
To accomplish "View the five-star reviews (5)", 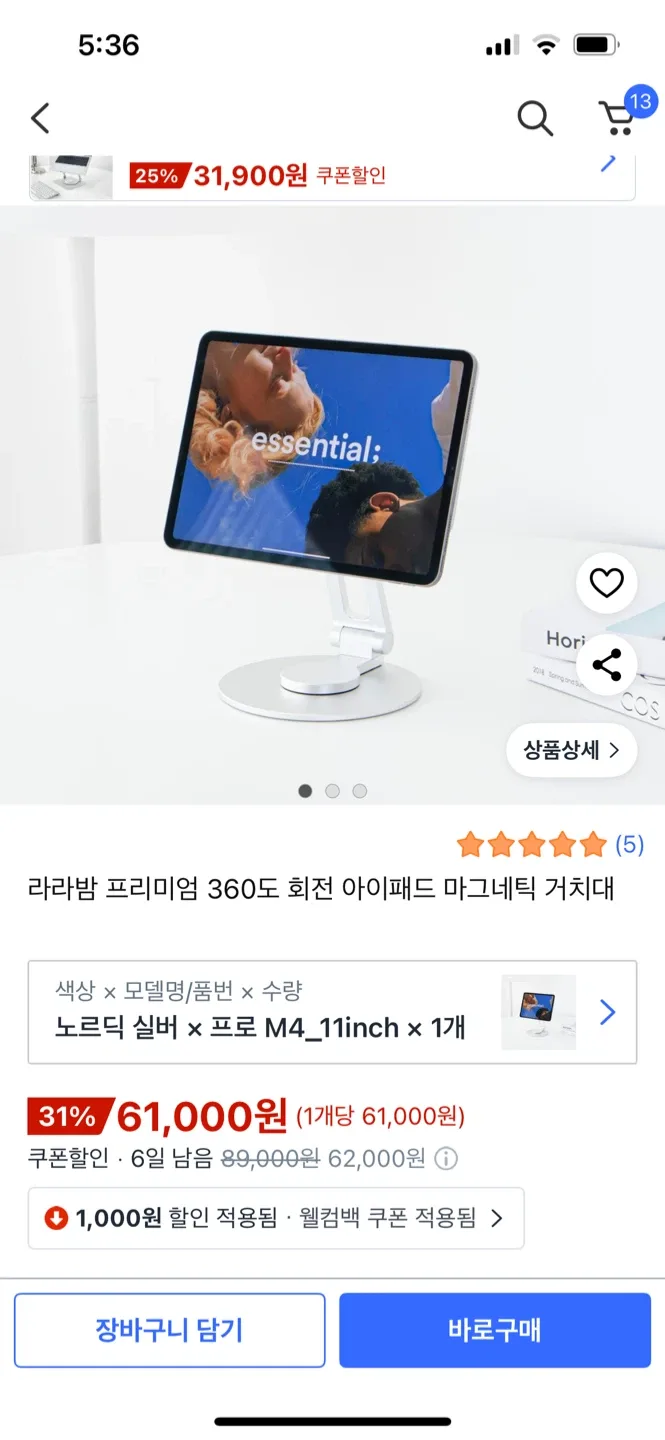I will [x=549, y=845].
